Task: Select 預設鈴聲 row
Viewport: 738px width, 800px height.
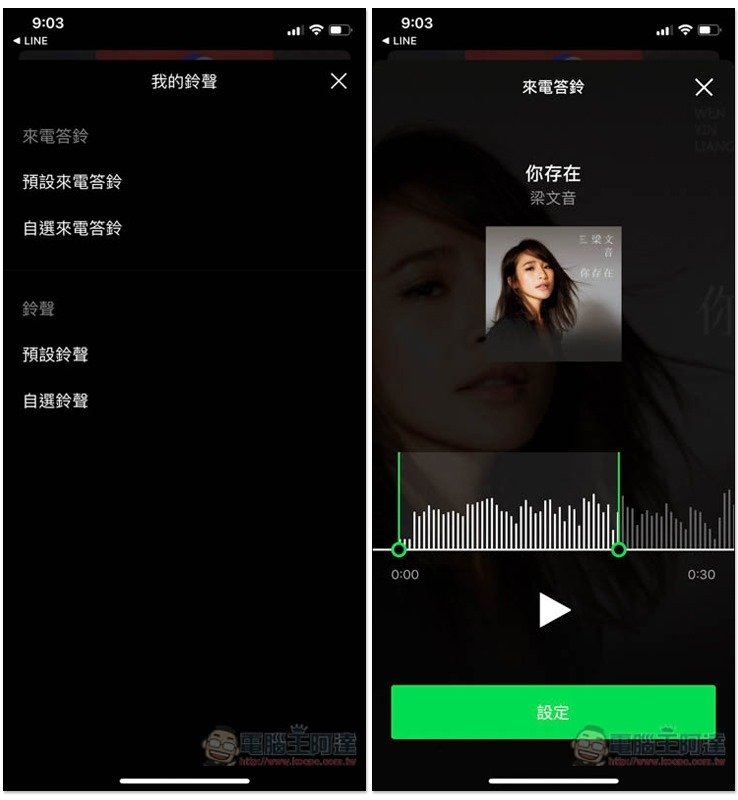Action: 56,354
